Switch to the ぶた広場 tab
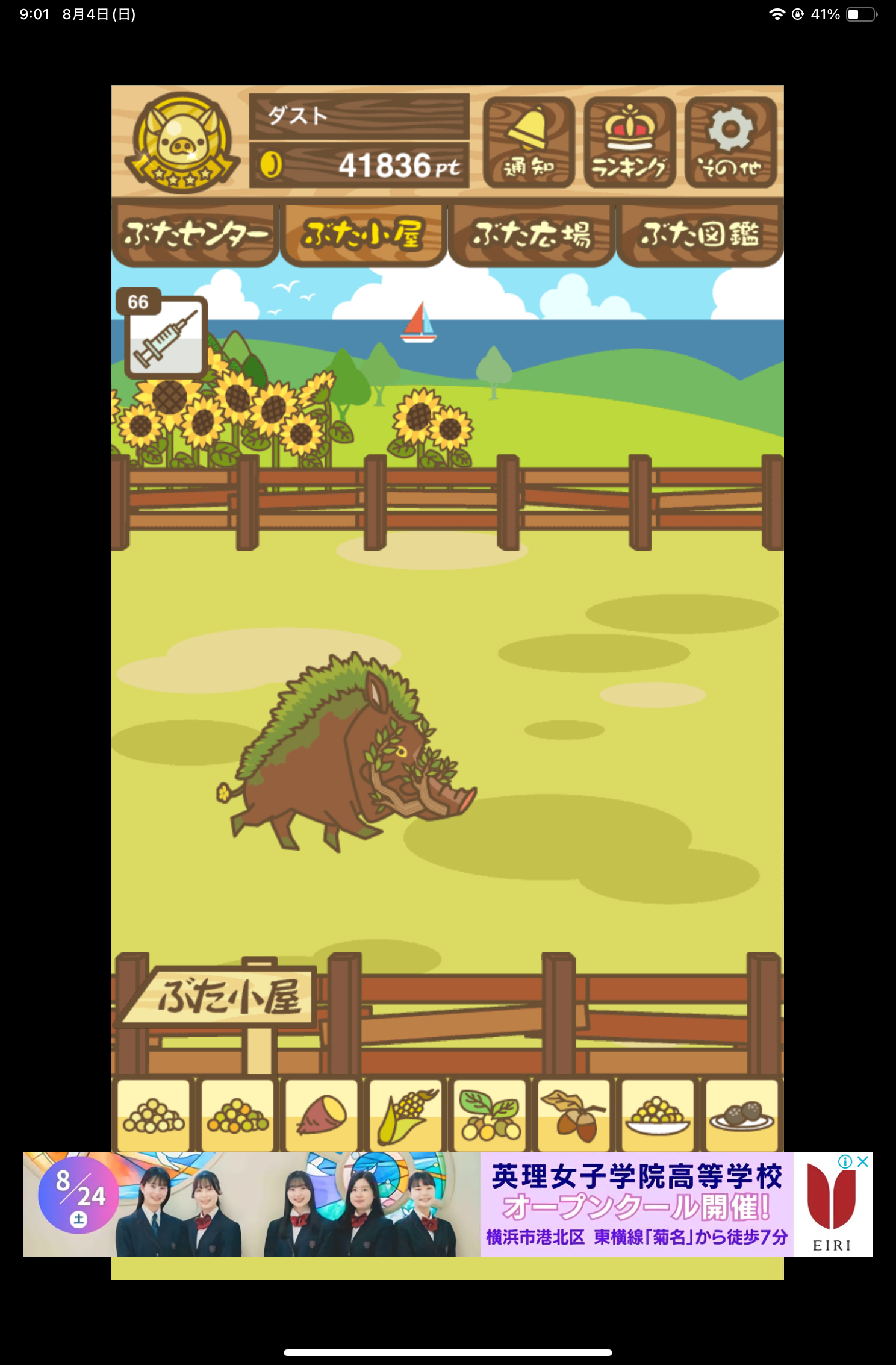Screen dimensions: 896x1365 click(531, 234)
